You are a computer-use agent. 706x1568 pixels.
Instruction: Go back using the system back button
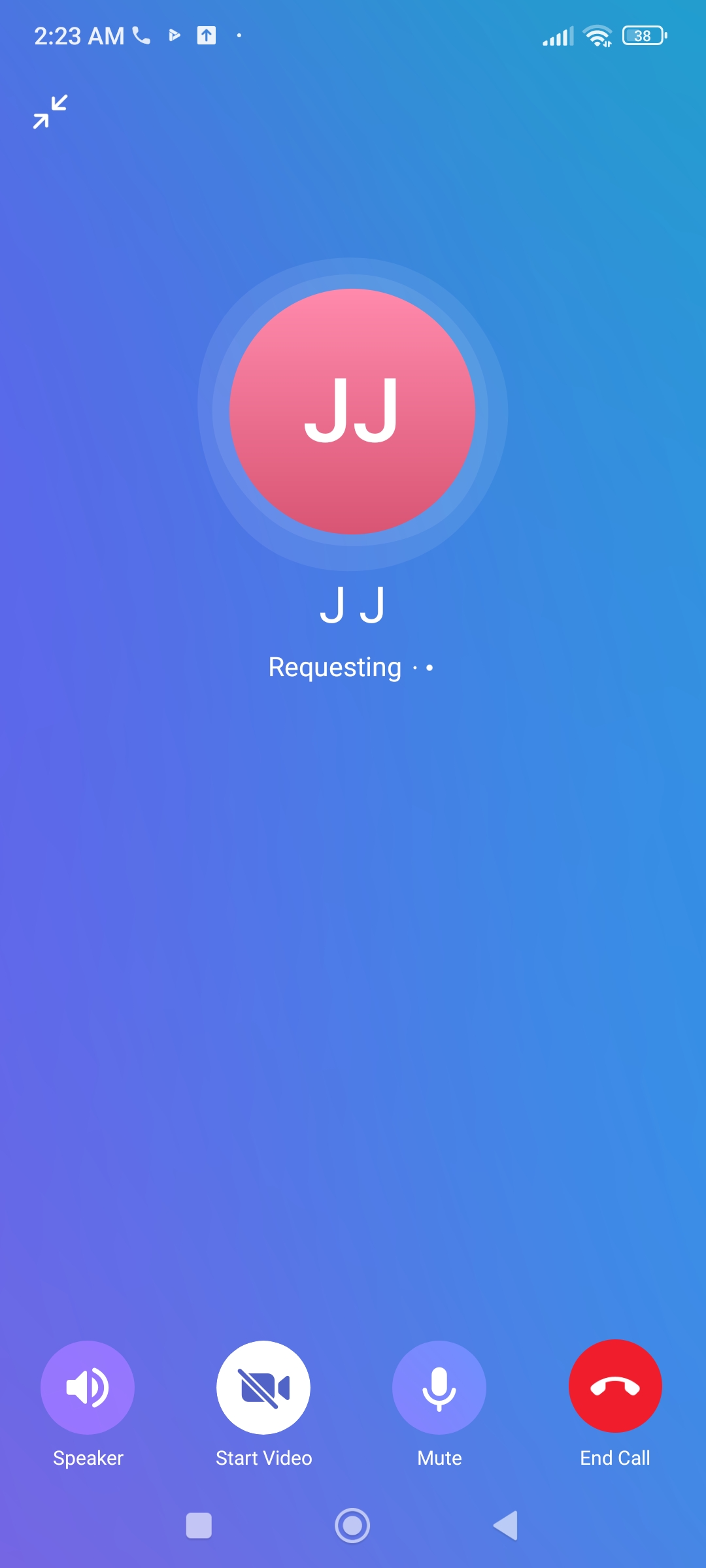click(x=506, y=1526)
